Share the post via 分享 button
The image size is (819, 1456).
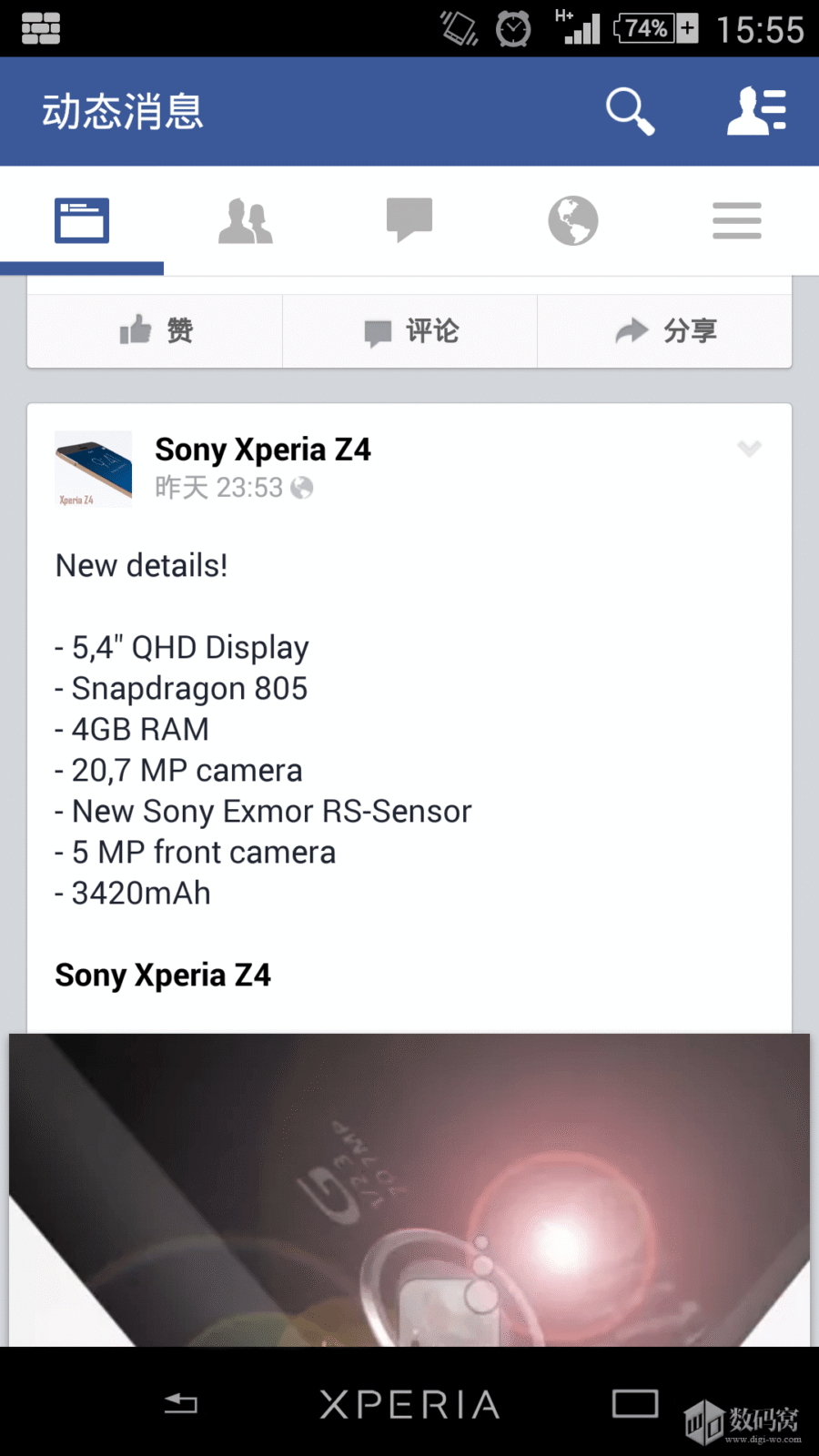(x=665, y=330)
